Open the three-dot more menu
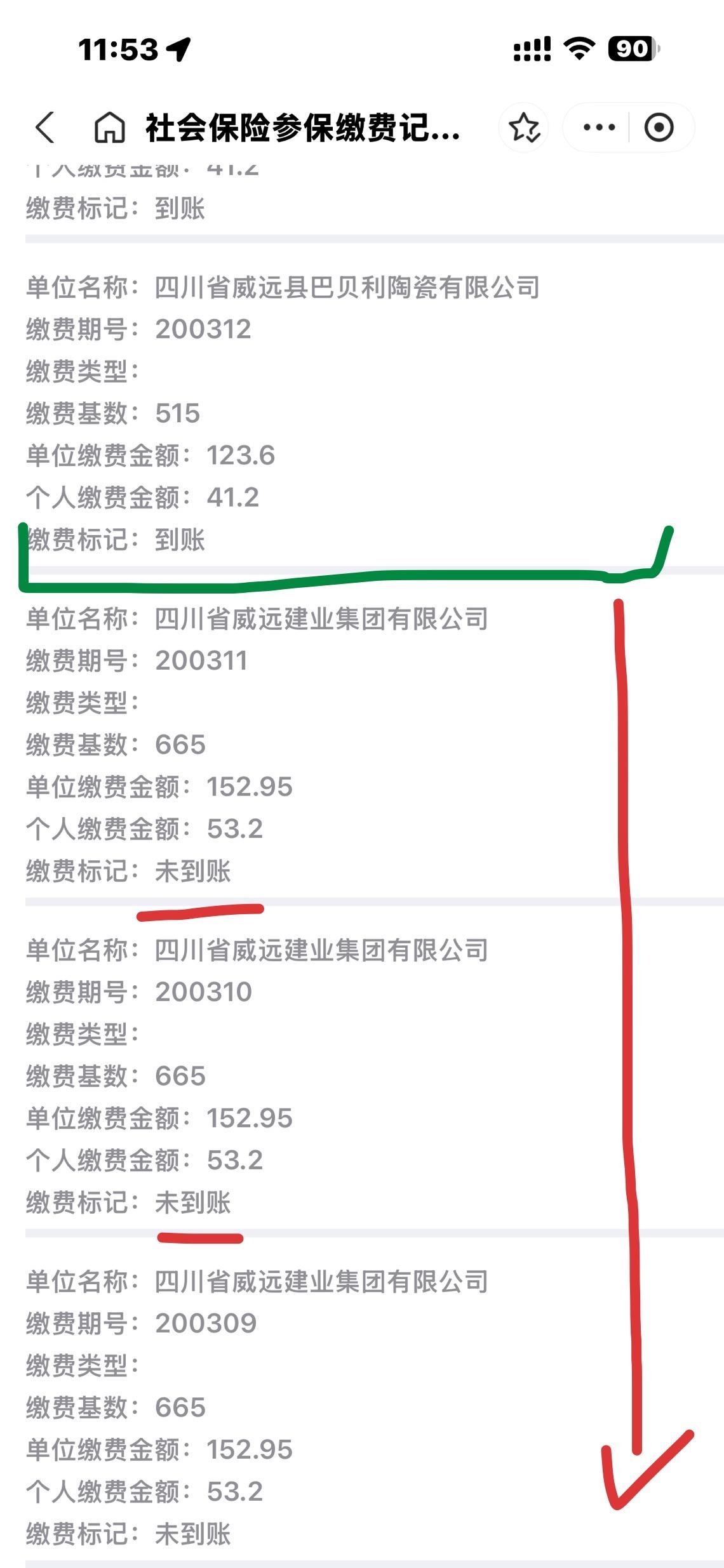This screenshot has width=724, height=1568. tap(599, 128)
